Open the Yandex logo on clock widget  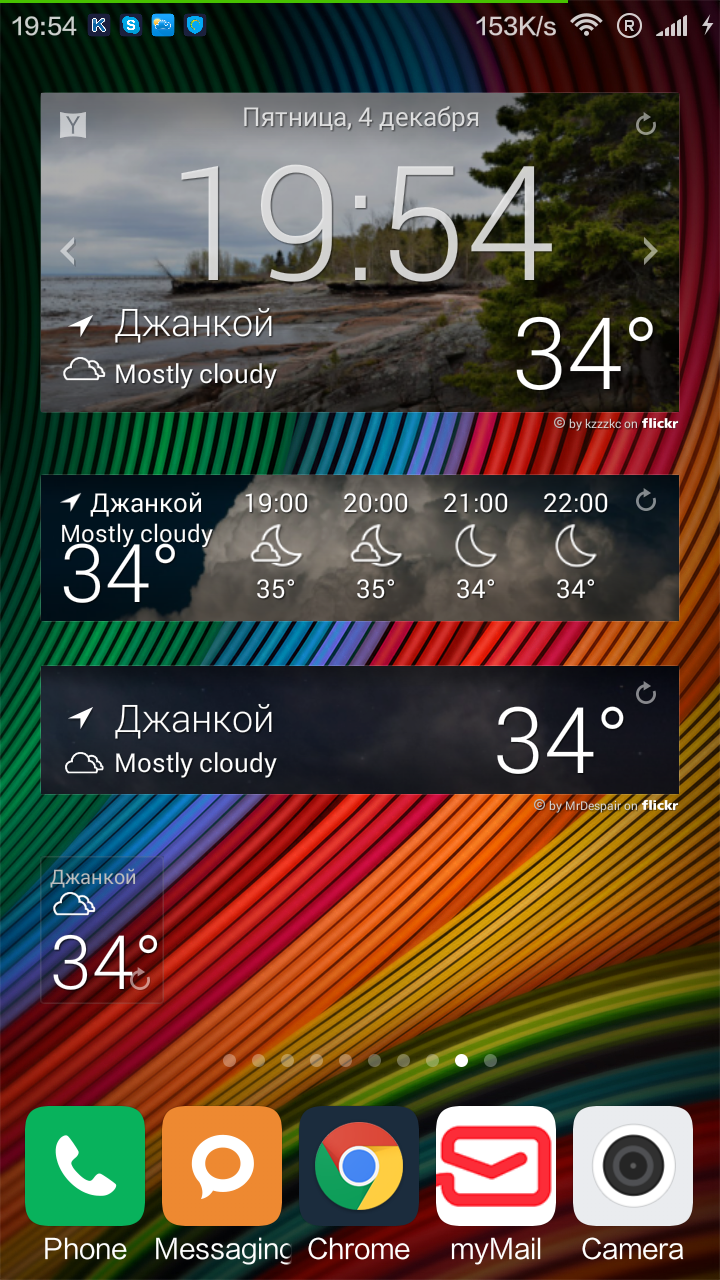74,125
